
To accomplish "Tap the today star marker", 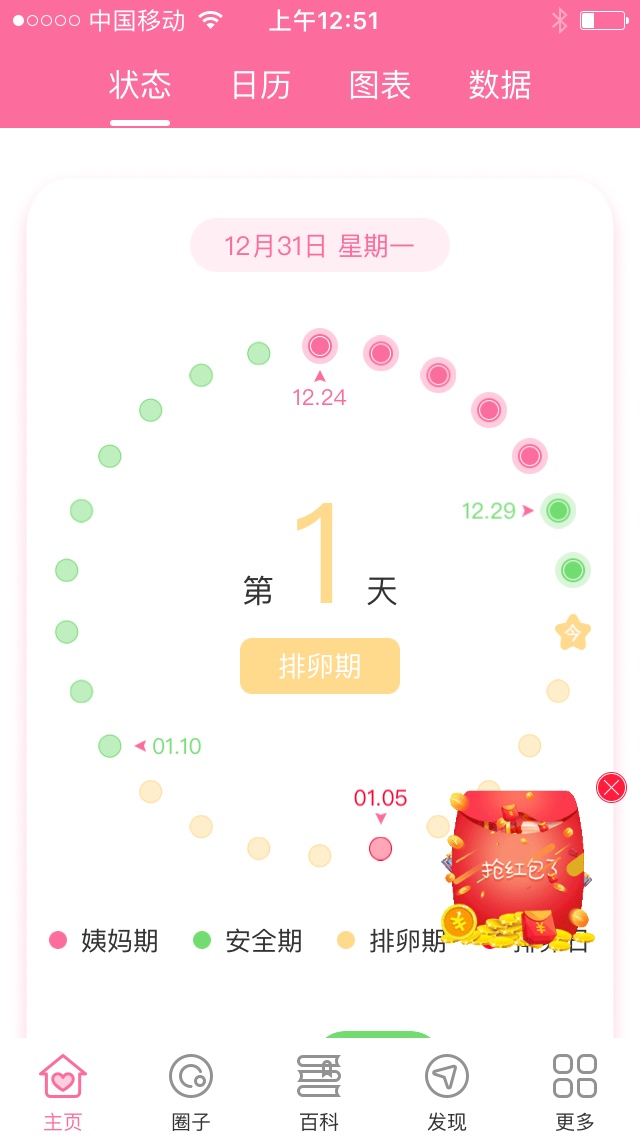I will tap(573, 632).
